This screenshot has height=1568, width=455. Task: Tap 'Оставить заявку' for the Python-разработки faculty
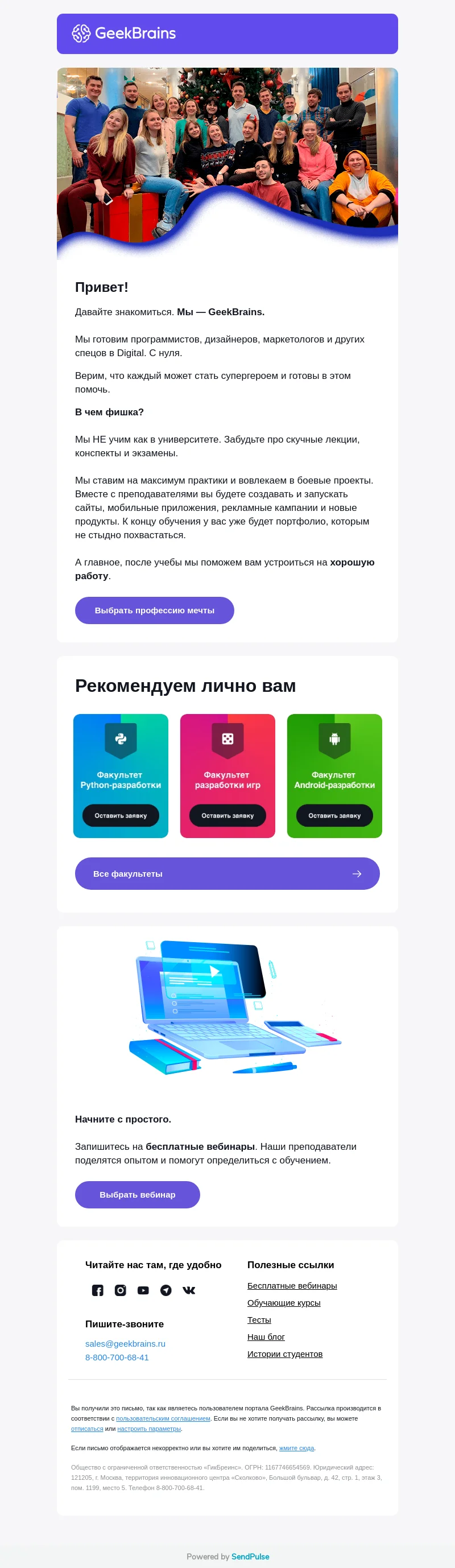(x=121, y=815)
